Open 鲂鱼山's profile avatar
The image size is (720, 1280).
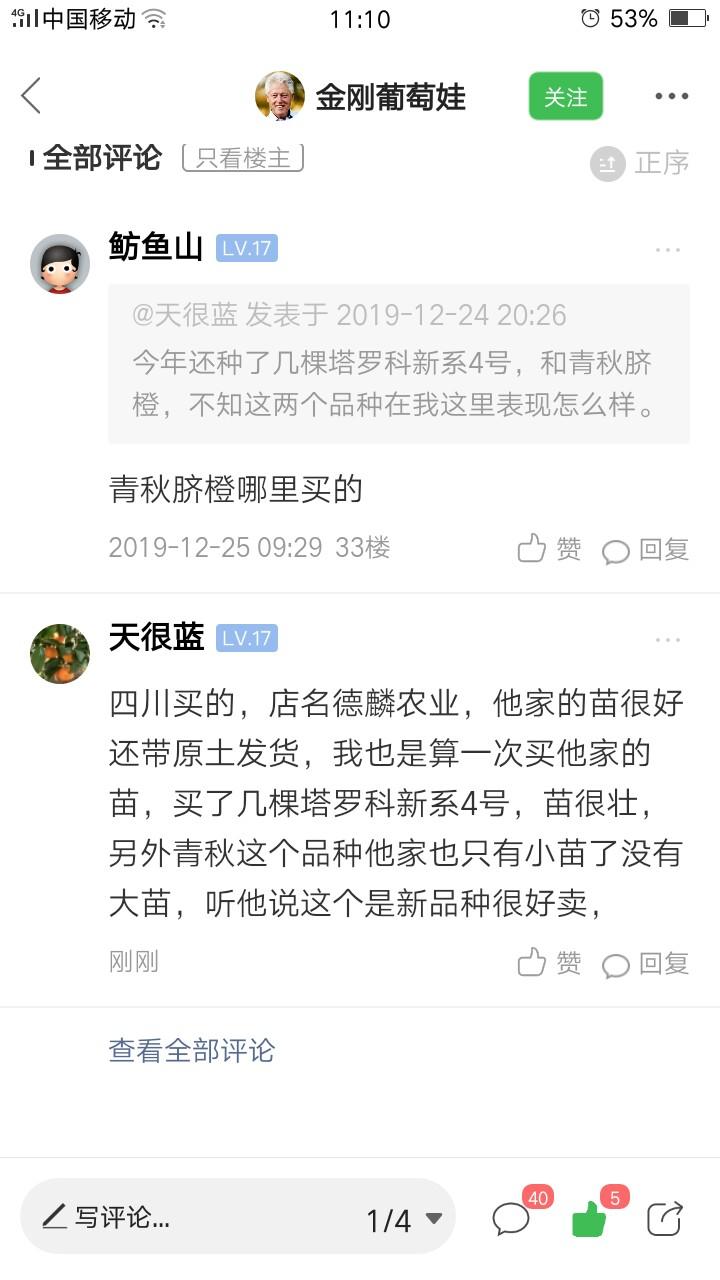pyautogui.click(x=60, y=264)
